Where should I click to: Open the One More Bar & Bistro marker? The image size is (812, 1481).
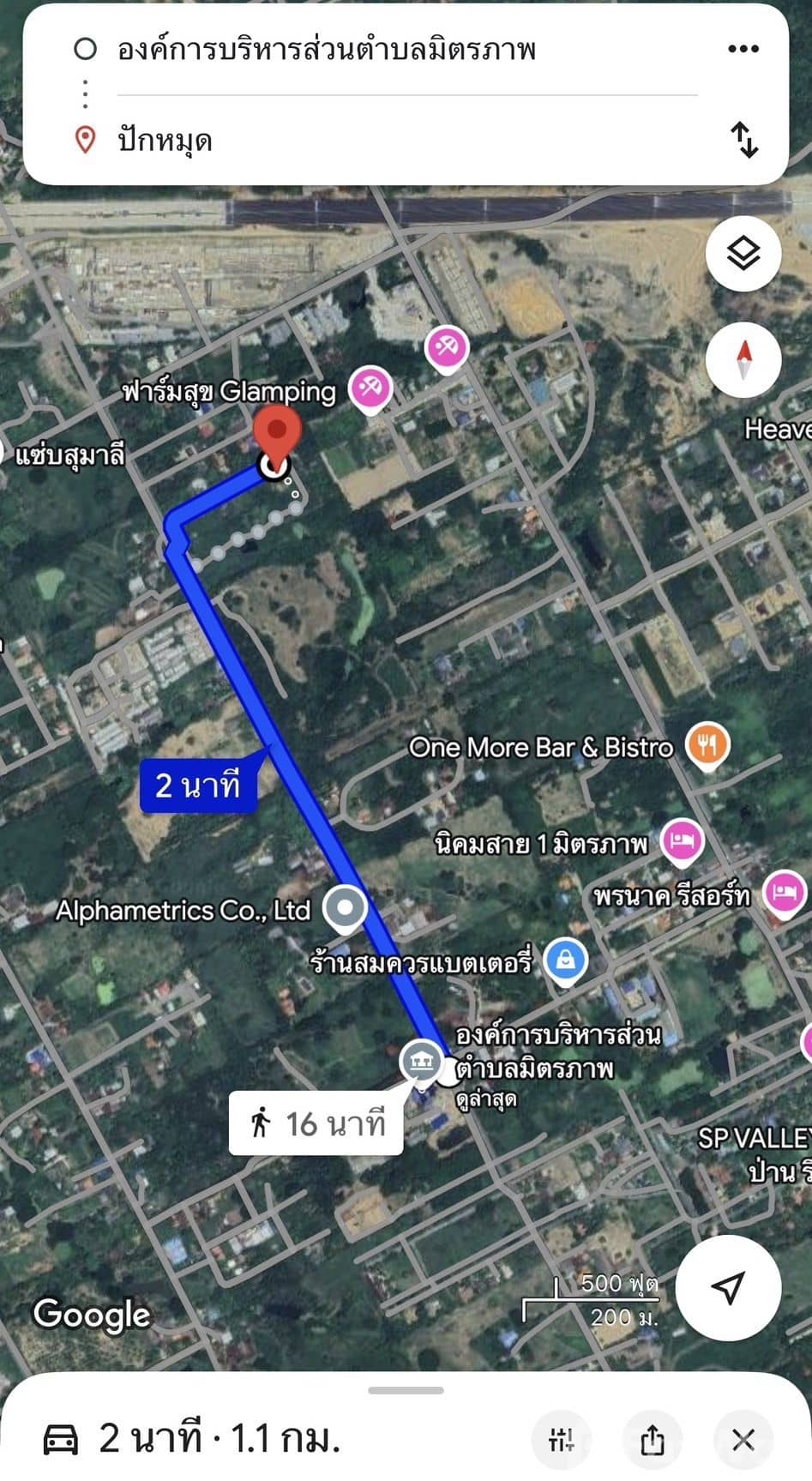pos(707,744)
